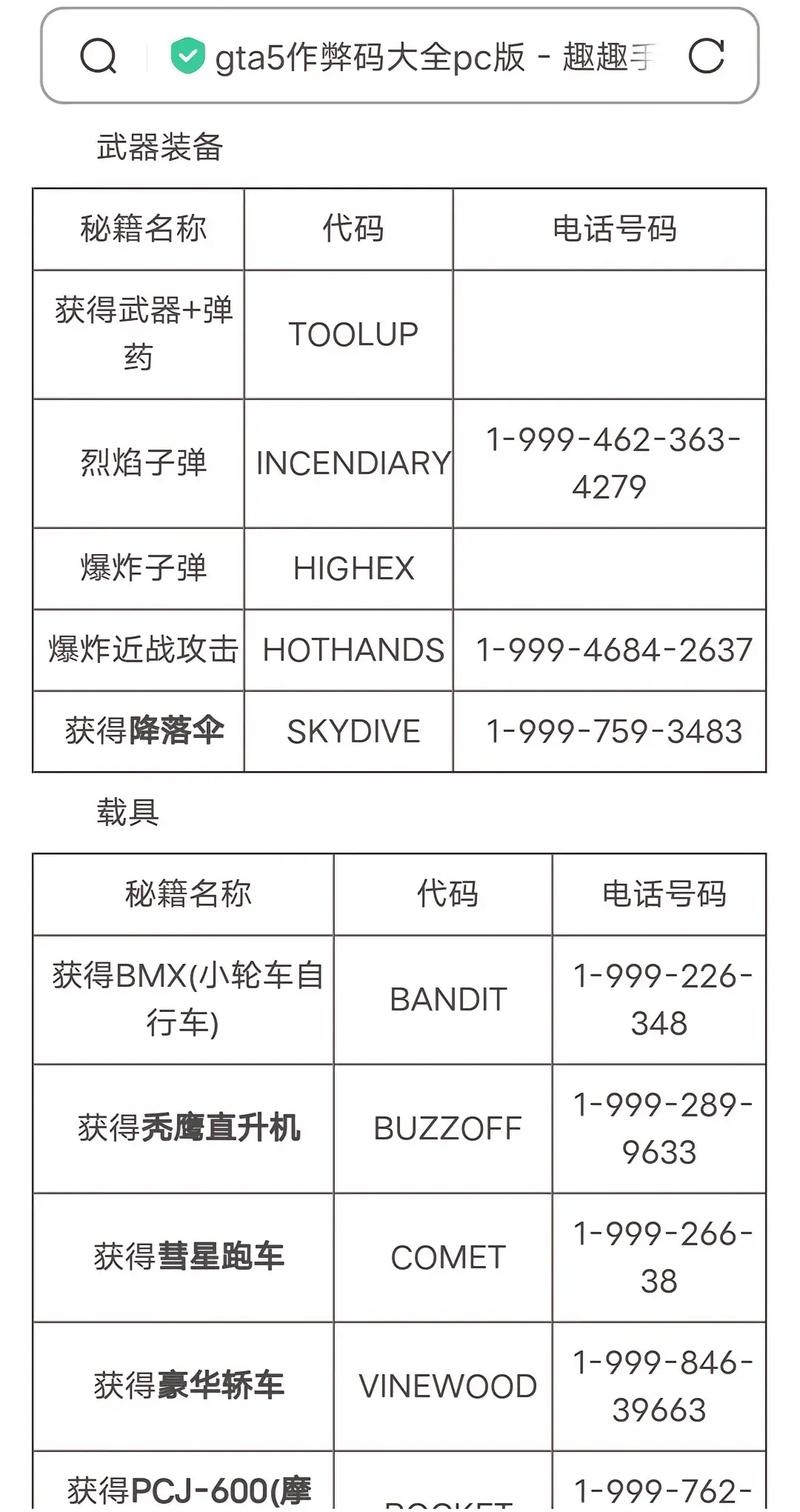
Task: Tap the green security shield icon
Action: [187, 56]
